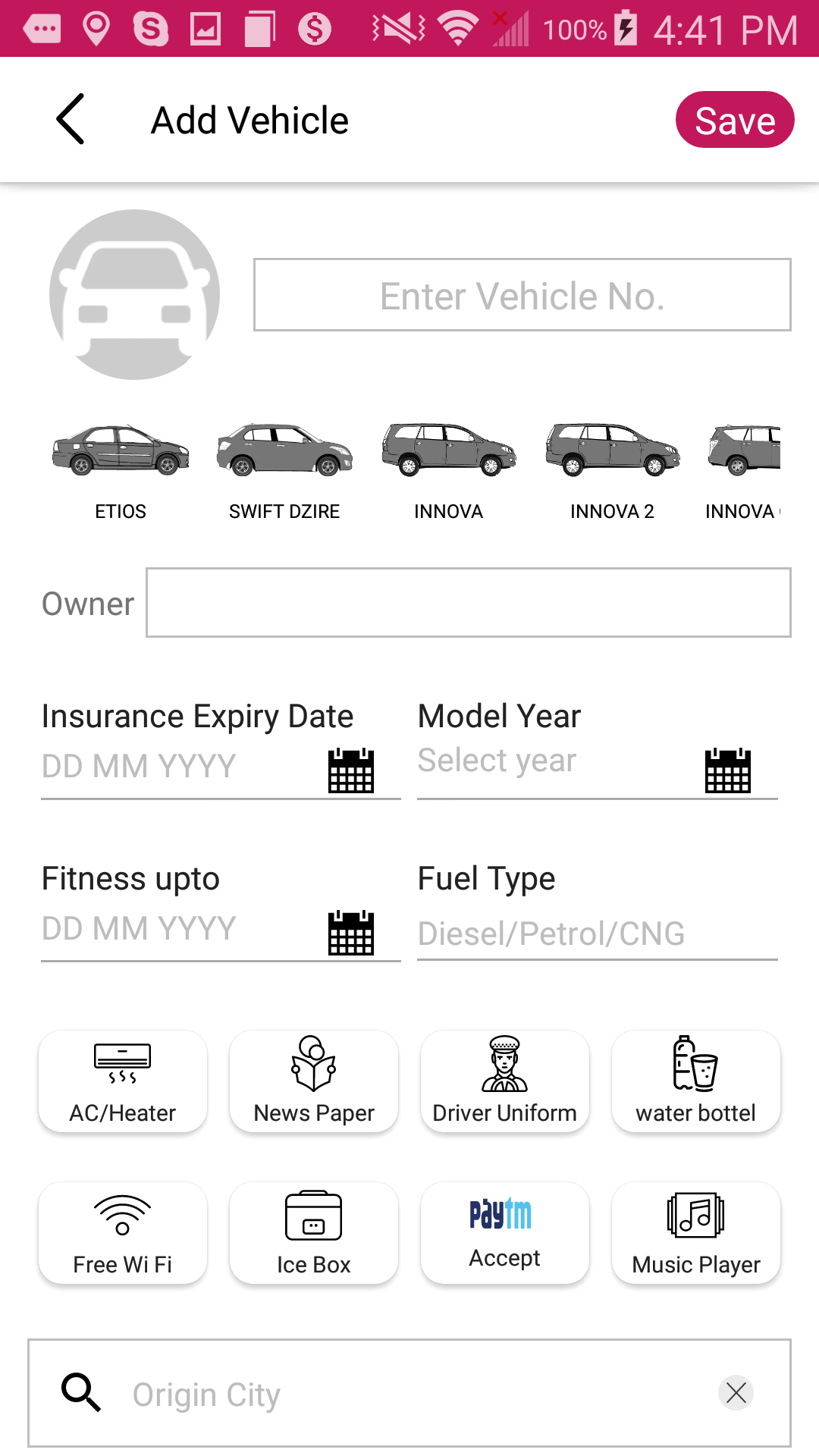819x1456 pixels.
Task: Toggle the AC/Heater amenity
Action: click(123, 1081)
